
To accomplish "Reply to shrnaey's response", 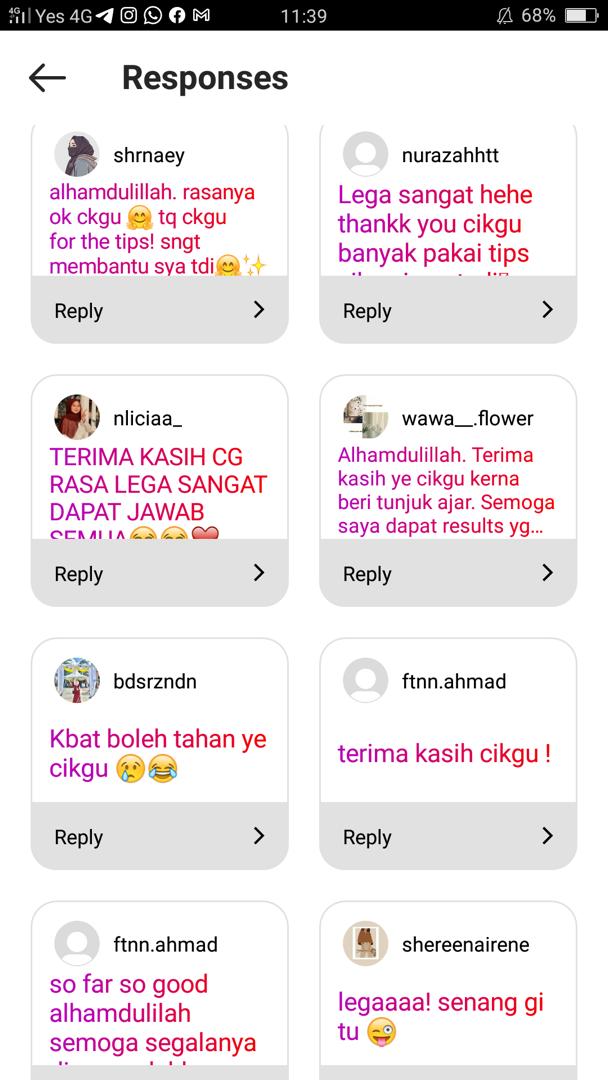I will pyautogui.click(x=160, y=310).
